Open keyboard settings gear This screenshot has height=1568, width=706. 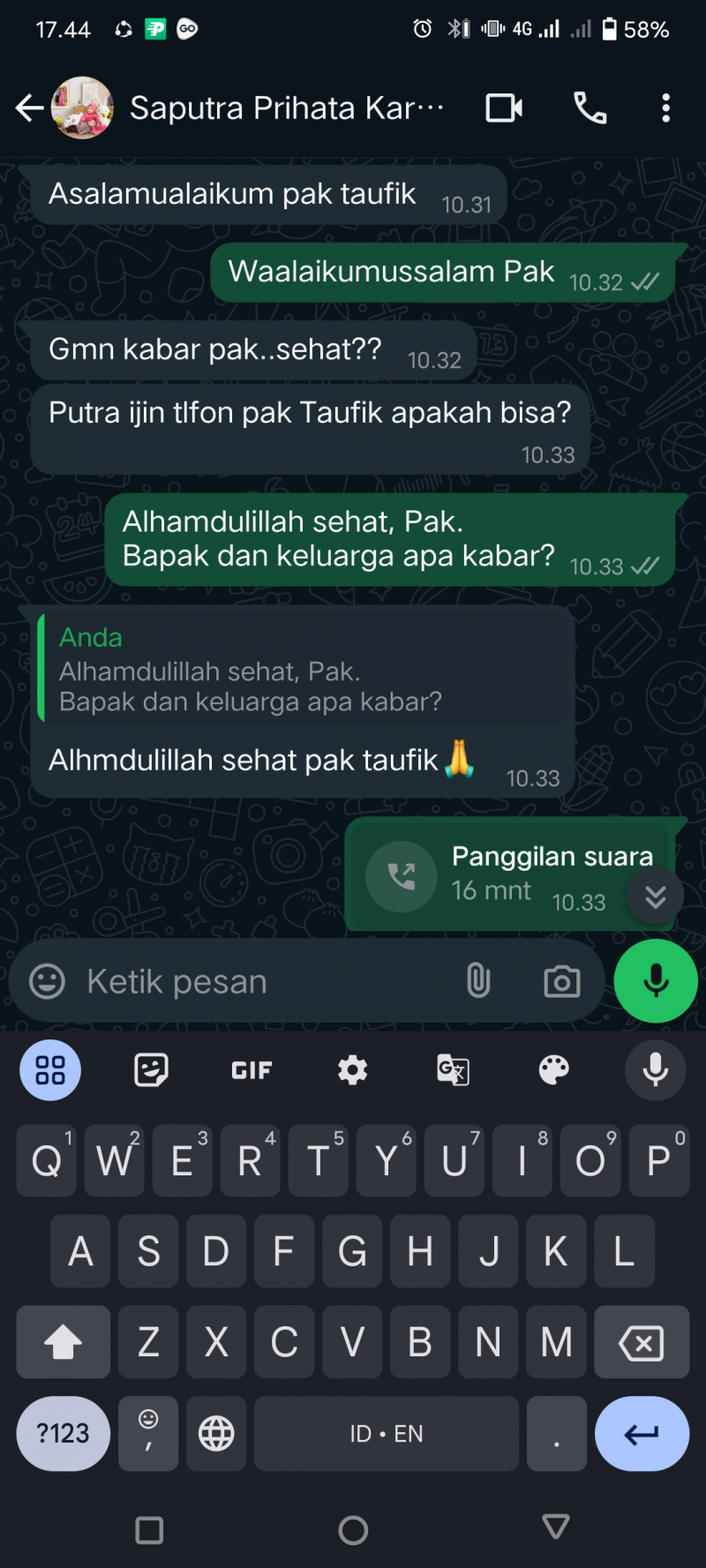tap(352, 1070)
